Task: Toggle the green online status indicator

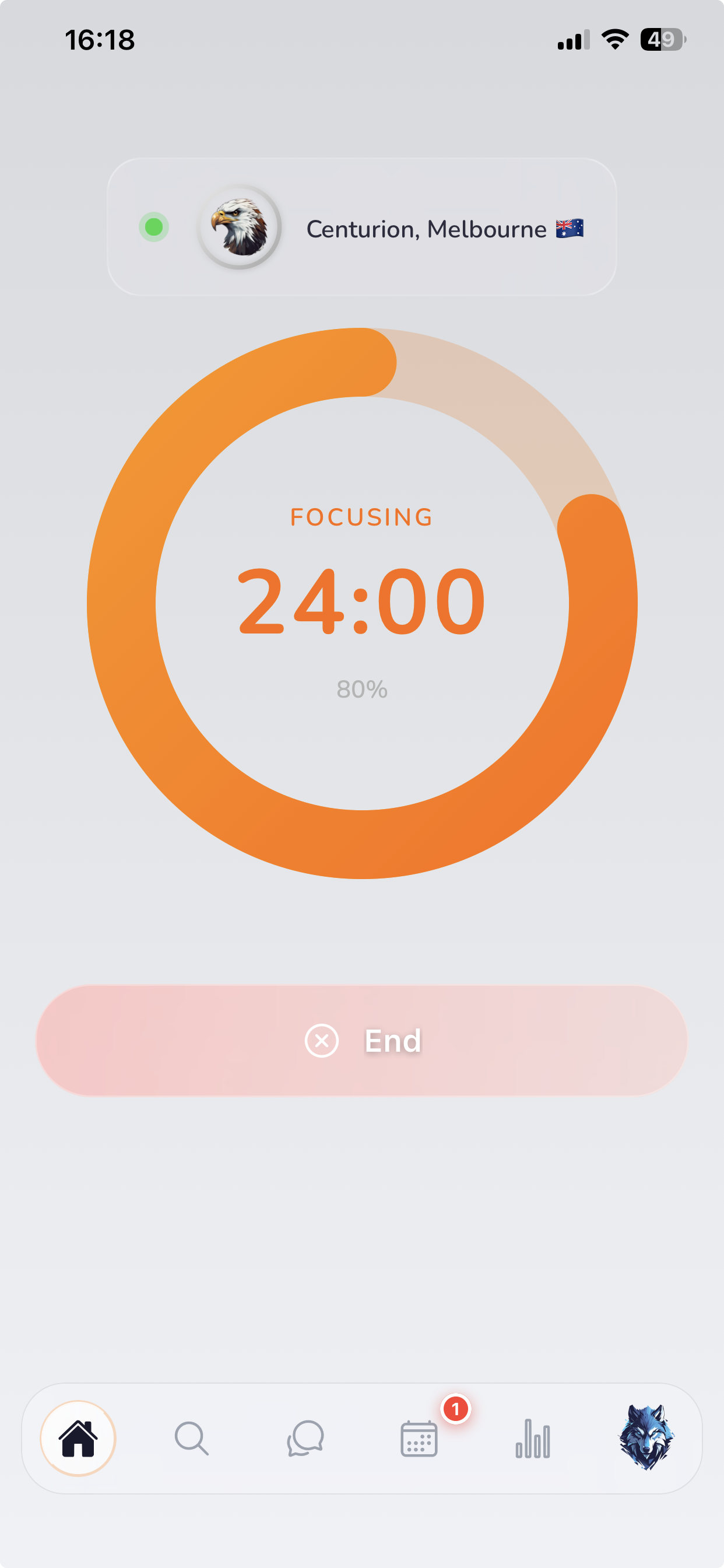Action: point(153,228)
